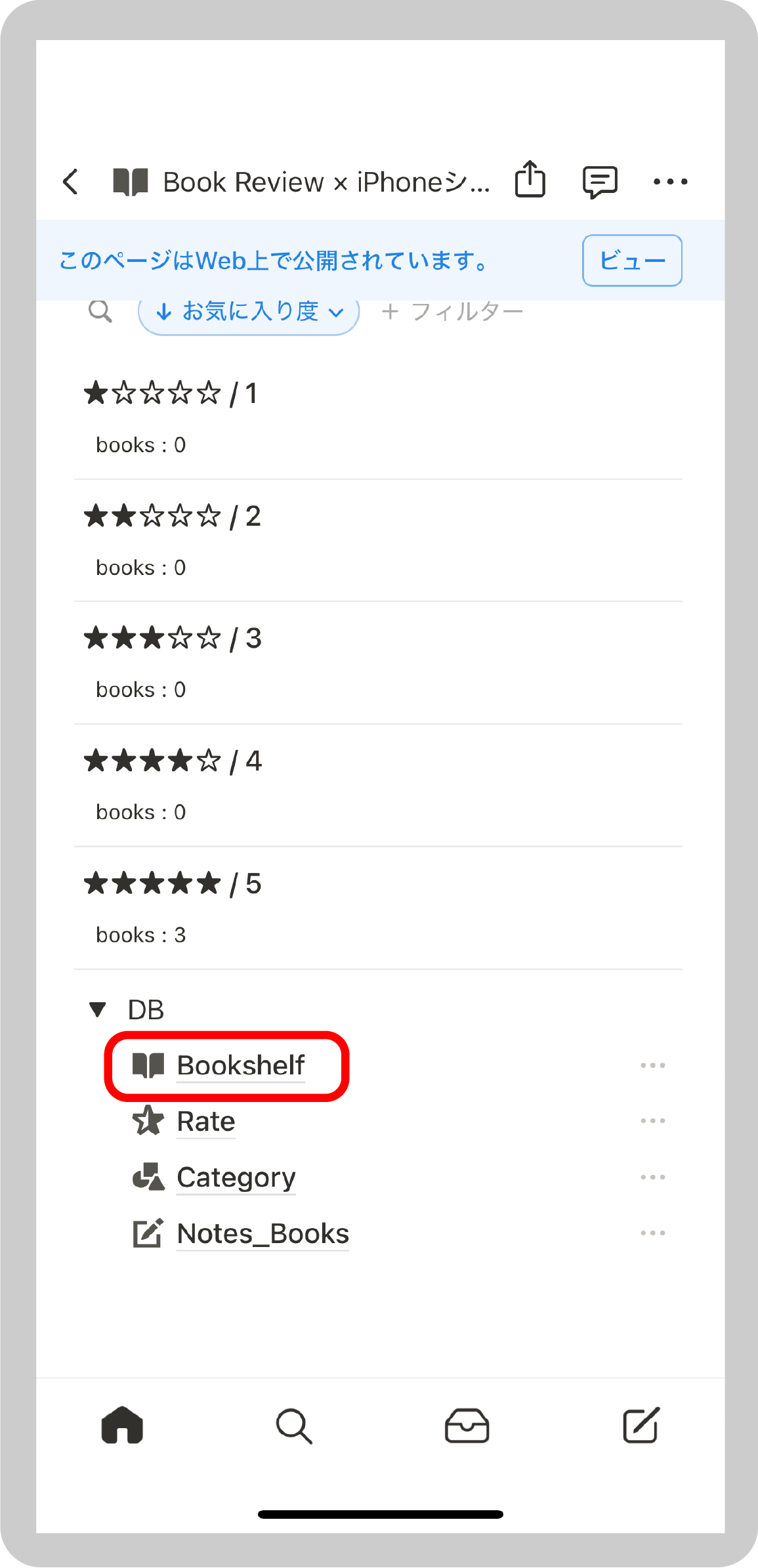The image size is (758, 1568).
Task: Open the one-star rating entry
Action: coord(378,418)
